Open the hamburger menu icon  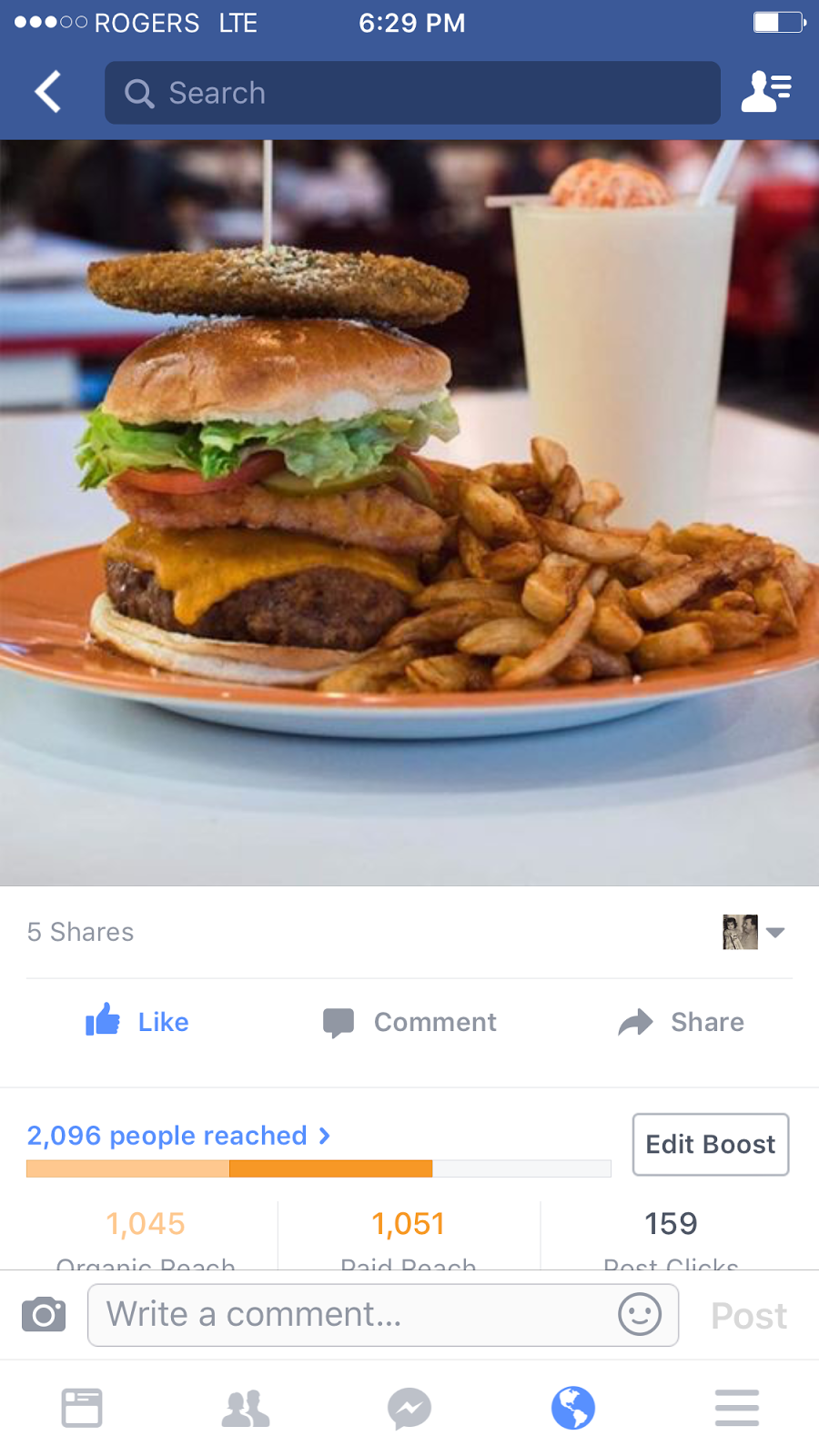737,1407
